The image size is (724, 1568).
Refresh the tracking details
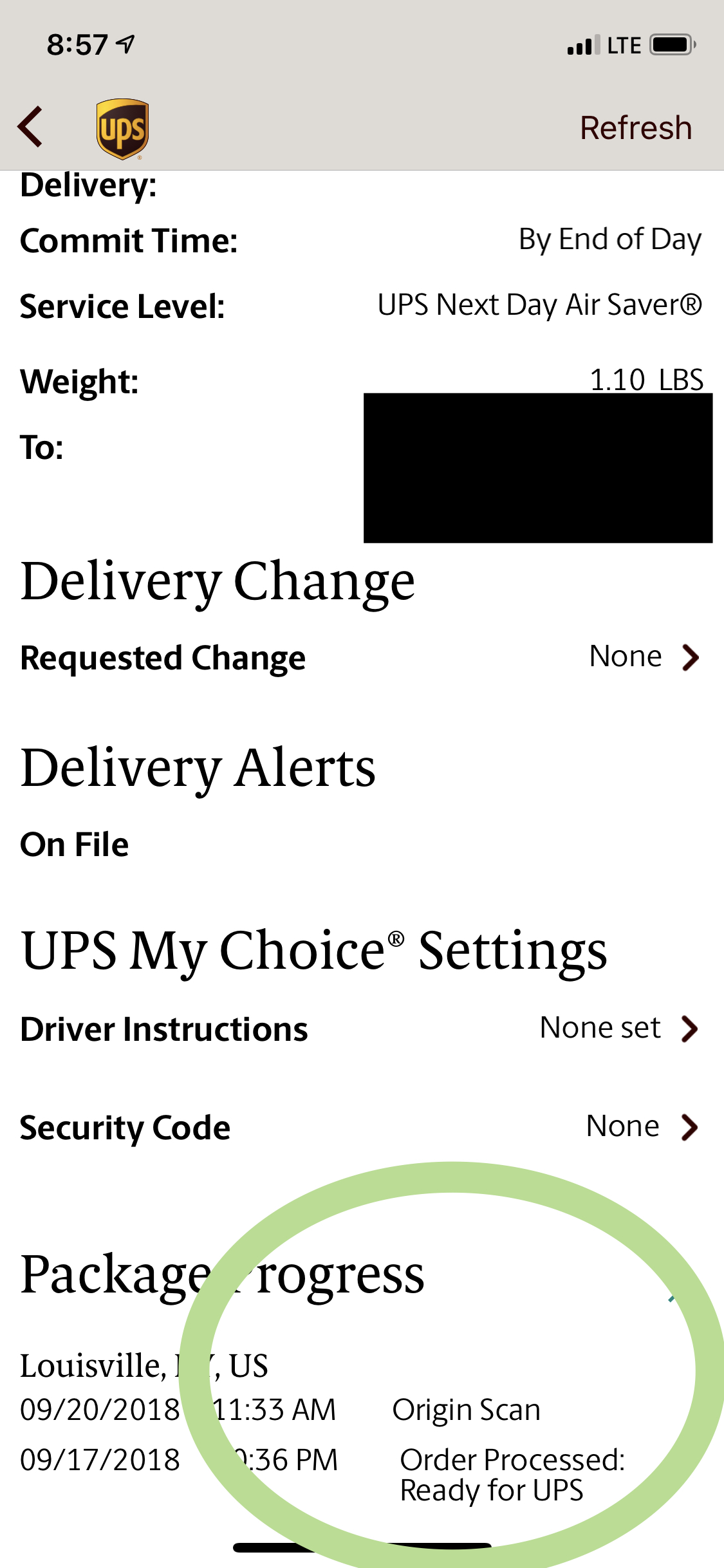pyautogui.click(x=636, y=127)
